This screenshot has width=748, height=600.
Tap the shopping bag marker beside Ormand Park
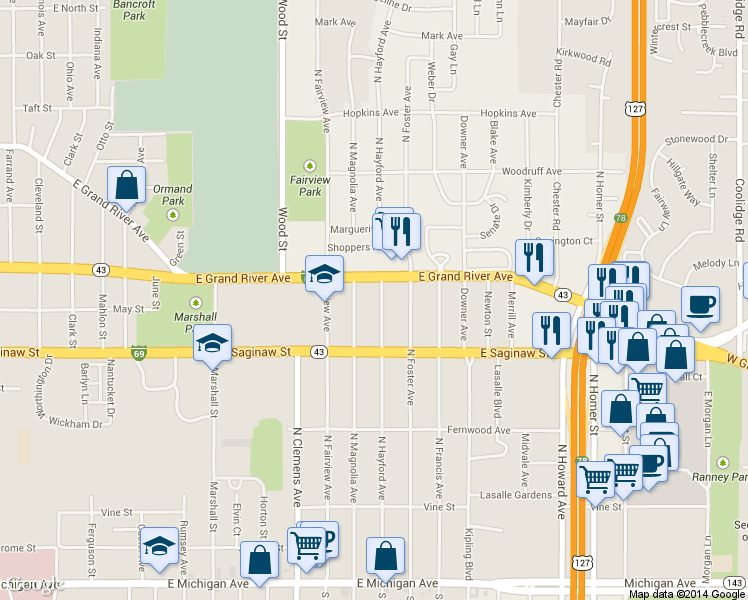coord(127,186)
